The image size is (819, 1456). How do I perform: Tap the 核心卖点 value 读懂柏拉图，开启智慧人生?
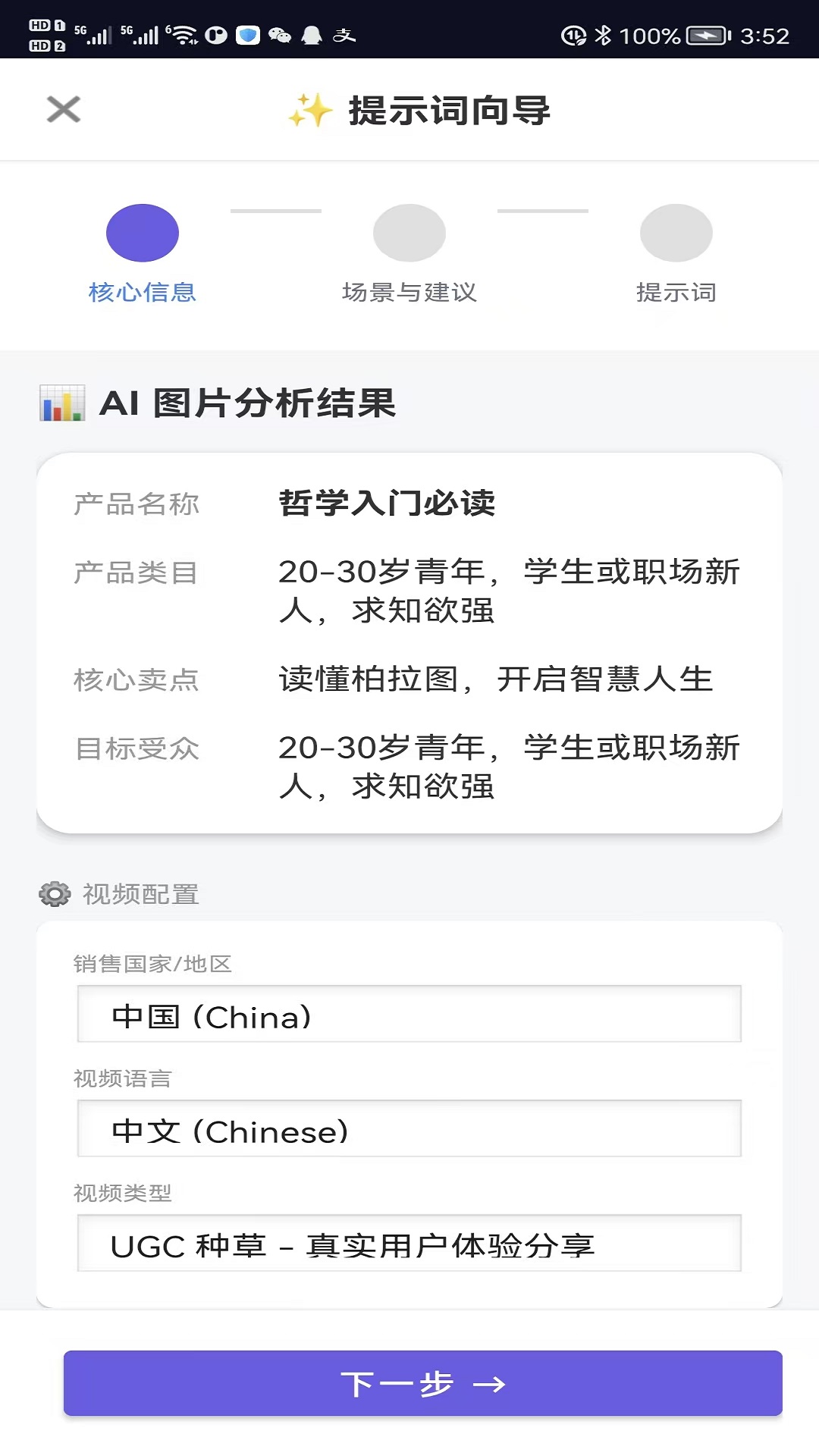tap(496, 680)
